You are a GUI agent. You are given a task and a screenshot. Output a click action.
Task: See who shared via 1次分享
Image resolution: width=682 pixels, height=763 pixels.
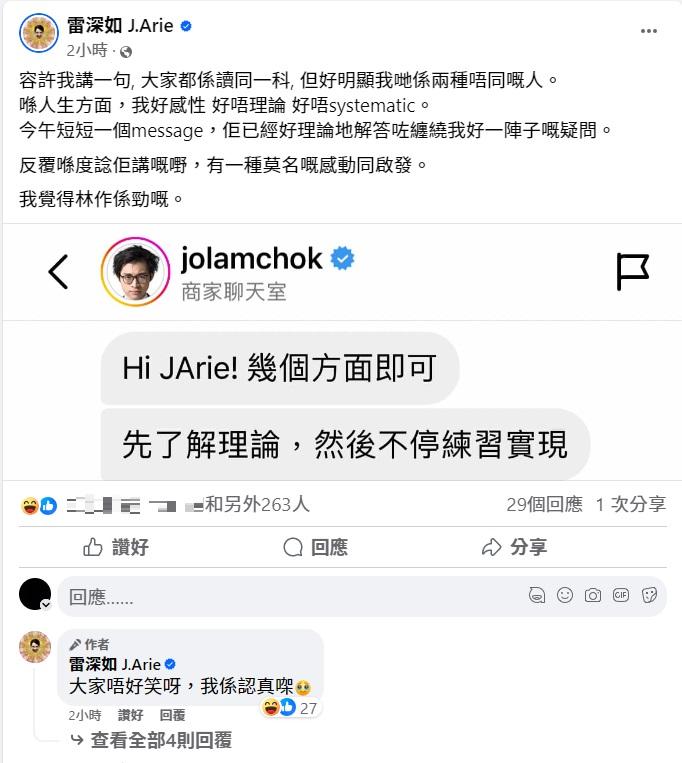(630, 505)
